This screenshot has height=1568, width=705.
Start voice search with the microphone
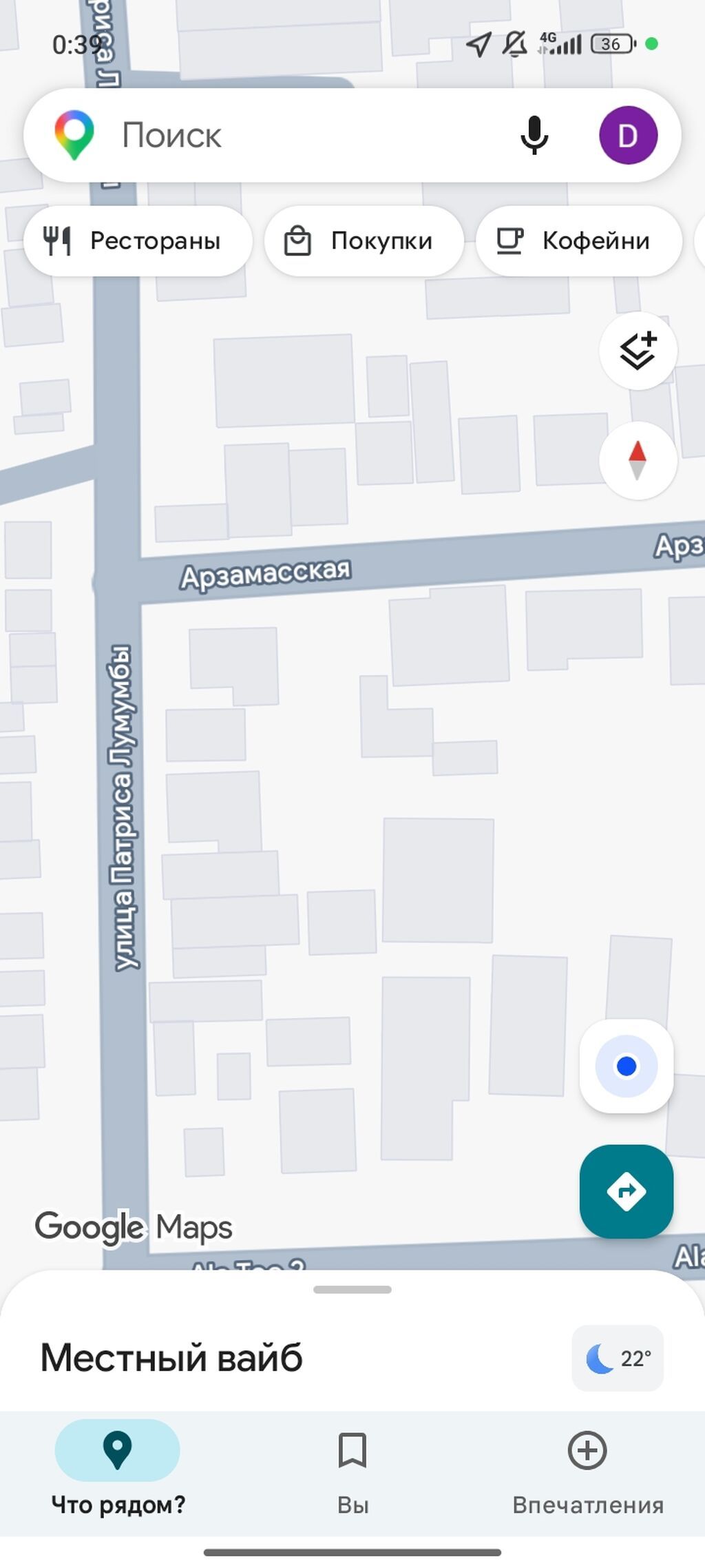pos(534,135)
